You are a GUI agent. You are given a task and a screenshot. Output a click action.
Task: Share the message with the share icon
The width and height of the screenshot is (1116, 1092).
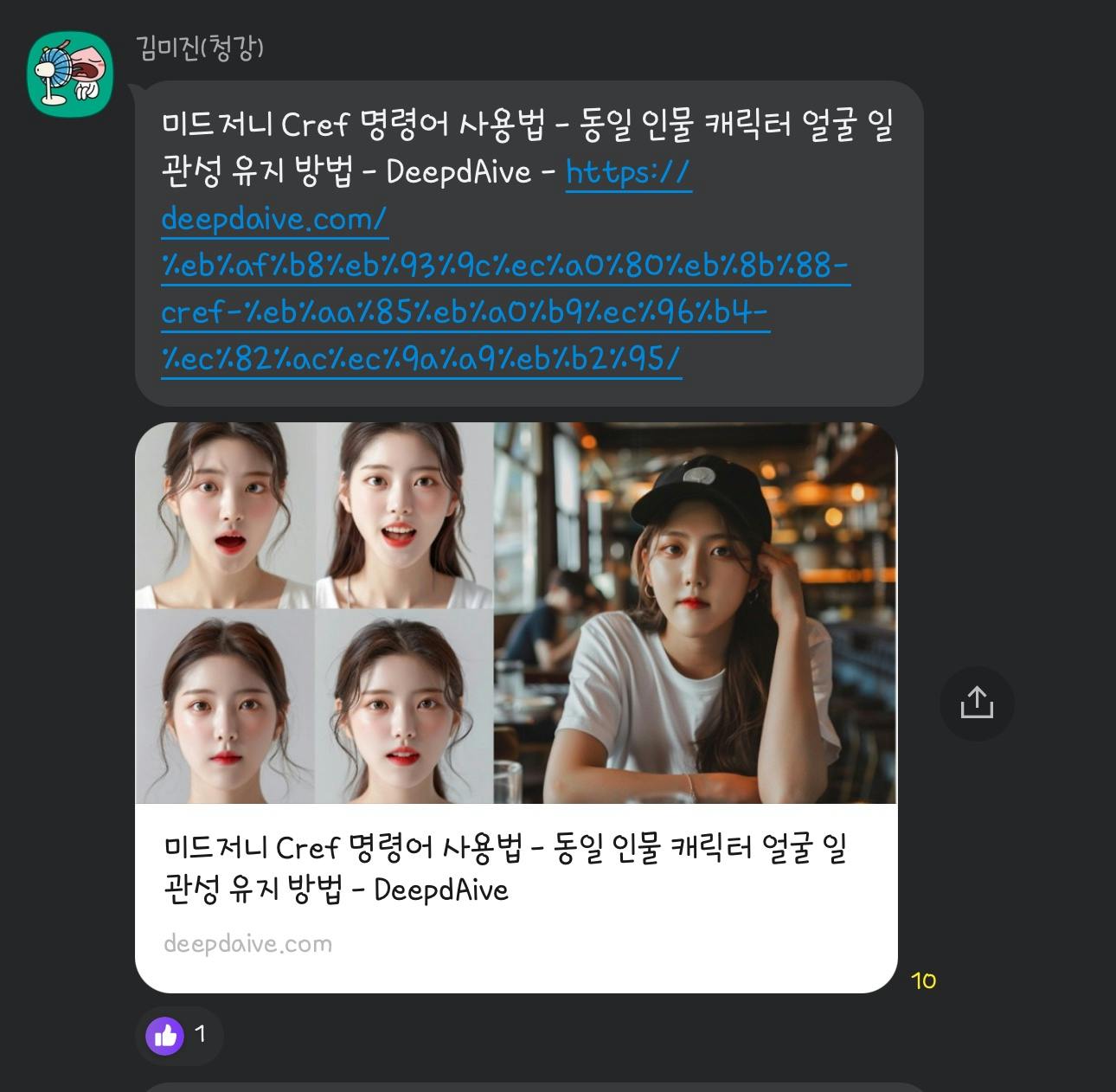[976, 703]
